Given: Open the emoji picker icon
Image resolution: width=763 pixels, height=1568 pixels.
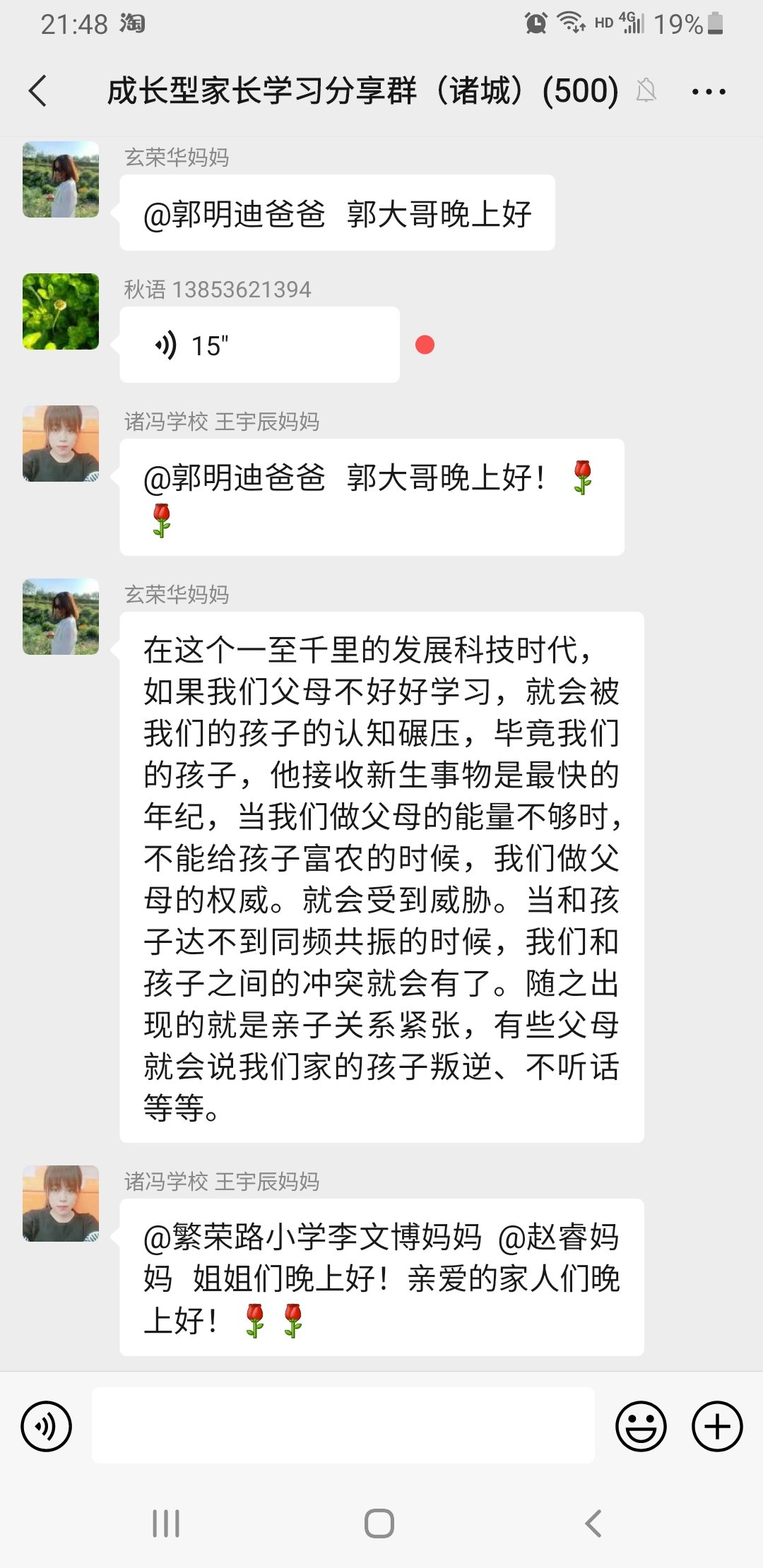Looking at the screenshot, I should pyautogui.click(x=641, y=1426).
